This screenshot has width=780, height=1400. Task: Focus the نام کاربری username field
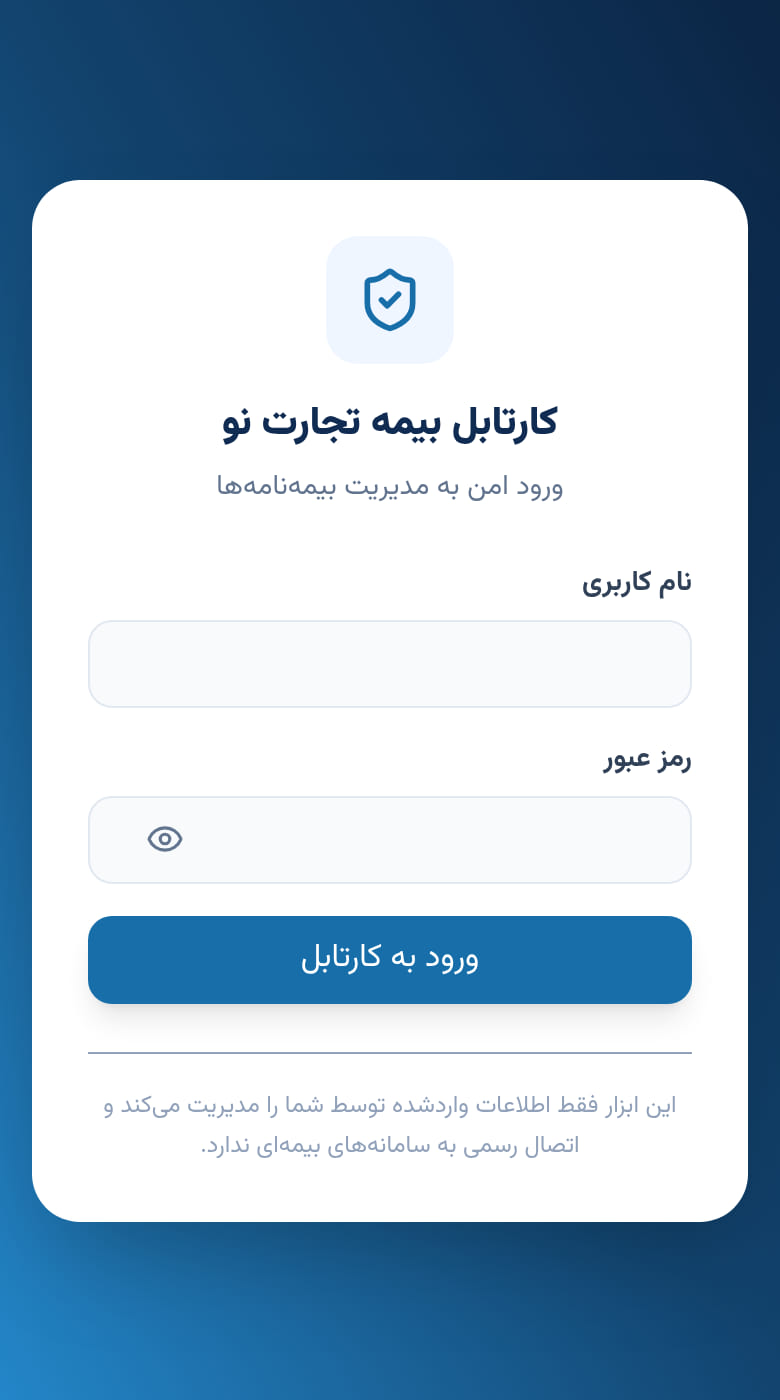[x=390, y=664]
